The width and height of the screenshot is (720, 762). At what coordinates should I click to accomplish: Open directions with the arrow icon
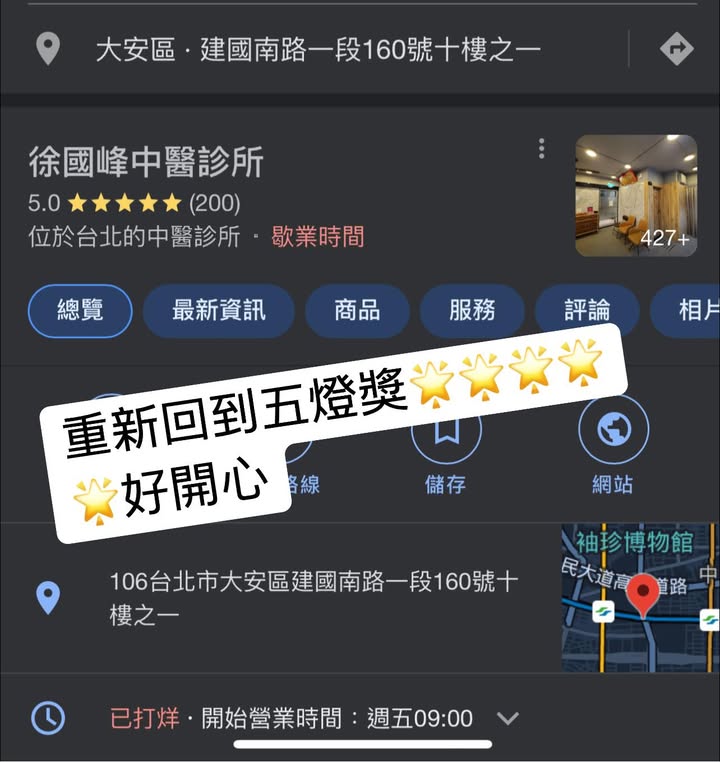pos(676,49)
